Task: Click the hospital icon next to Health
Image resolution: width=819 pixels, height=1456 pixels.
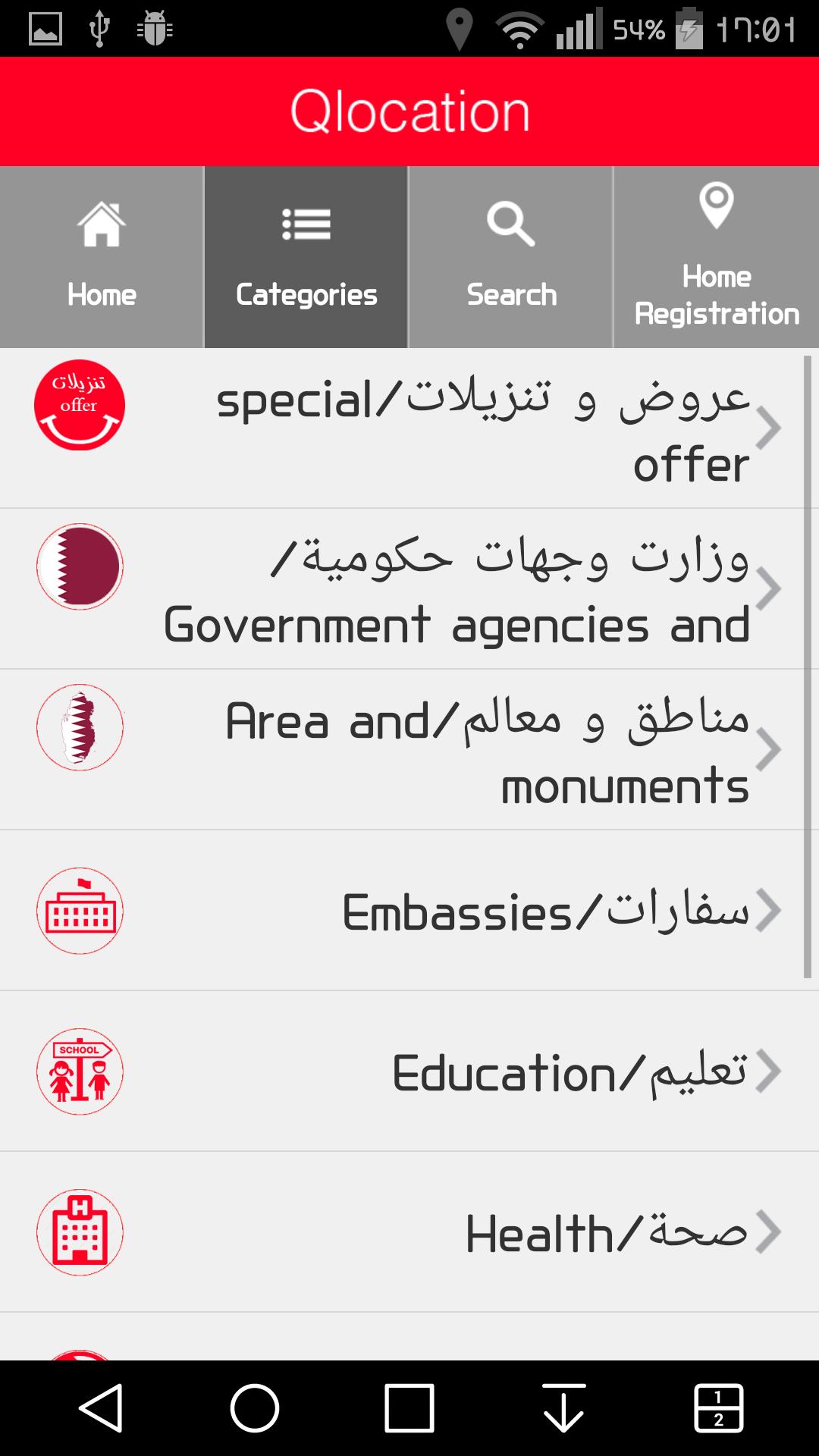Action: coord(79,1232)
